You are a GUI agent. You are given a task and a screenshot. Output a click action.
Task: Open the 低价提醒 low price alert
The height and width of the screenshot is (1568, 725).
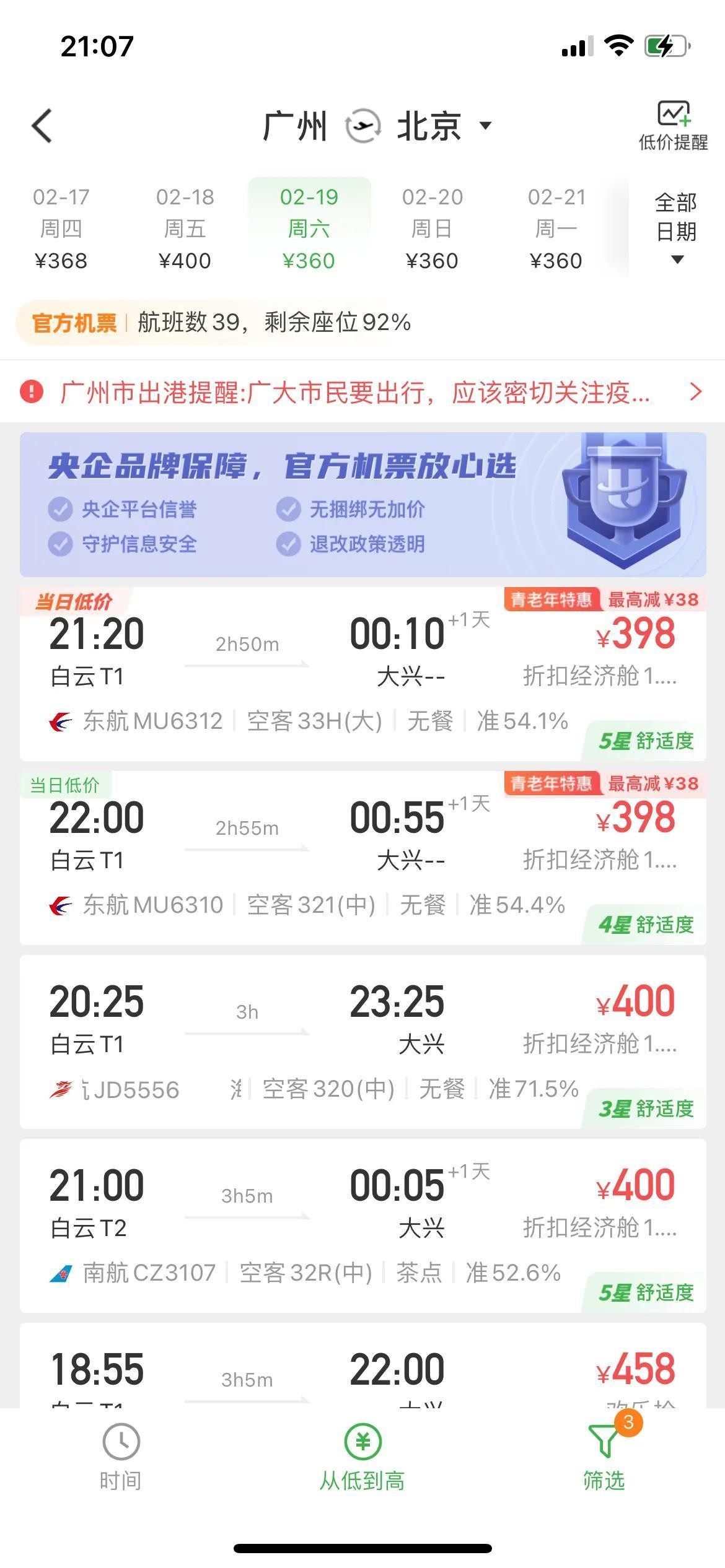(673, 126)
